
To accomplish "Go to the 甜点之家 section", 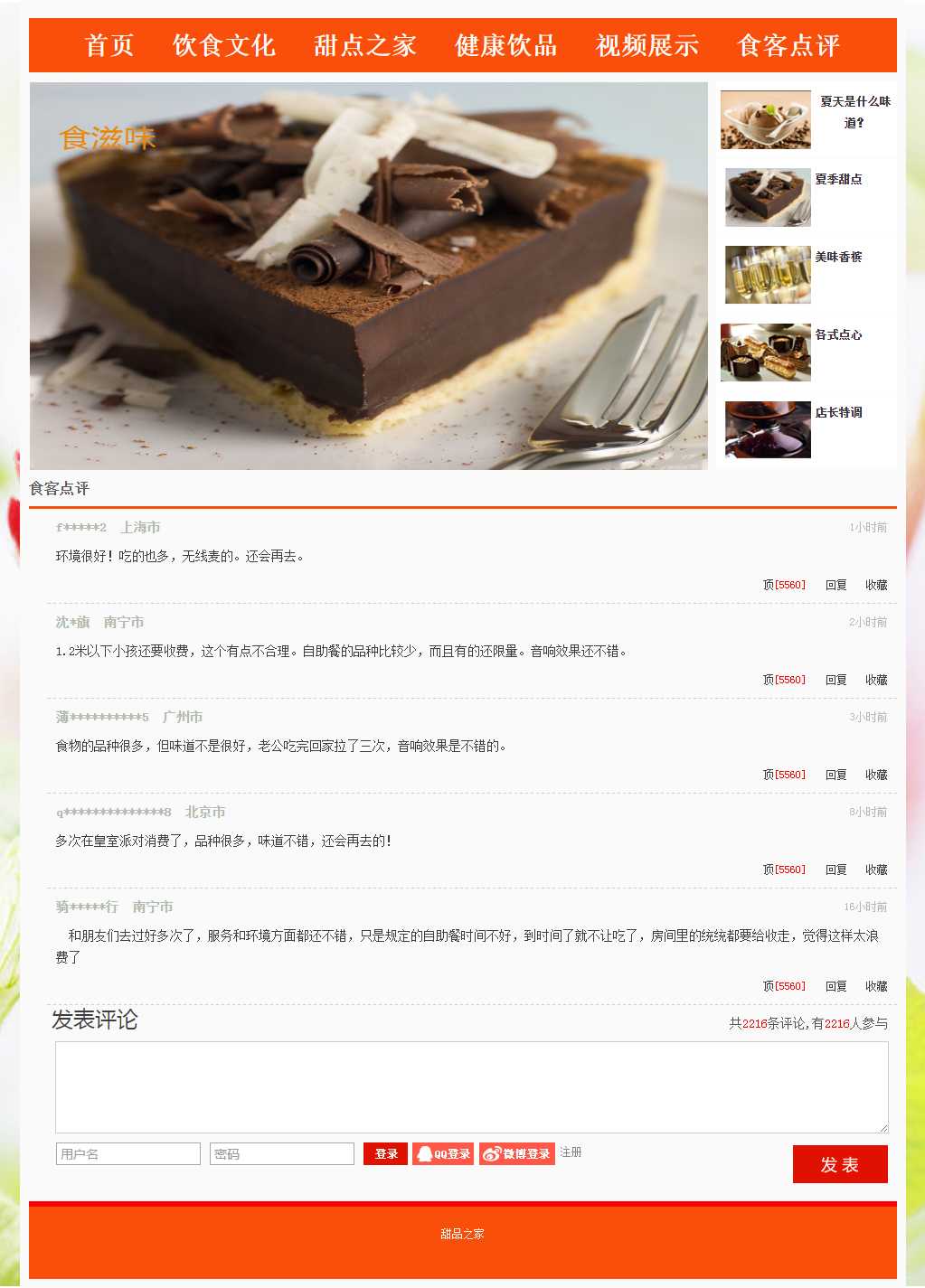I will pyautogui.click(x=364, y=45).
